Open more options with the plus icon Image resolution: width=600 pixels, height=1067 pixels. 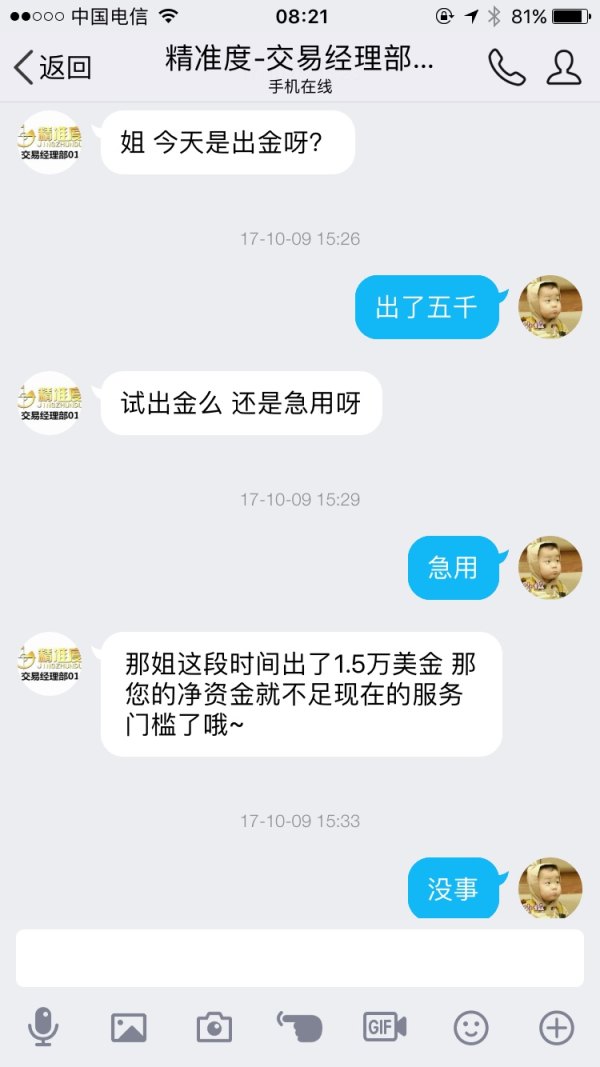pos(556,1027)
